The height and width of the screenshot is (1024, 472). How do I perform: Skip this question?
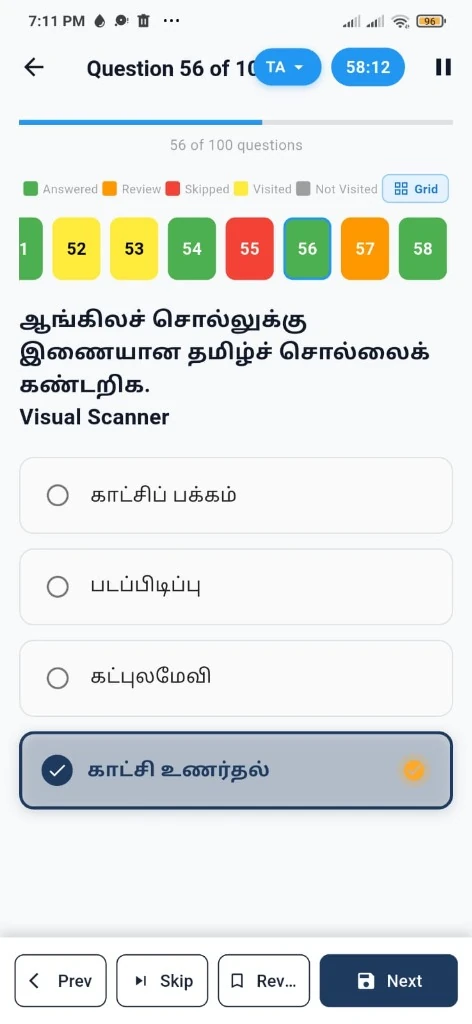163,981
